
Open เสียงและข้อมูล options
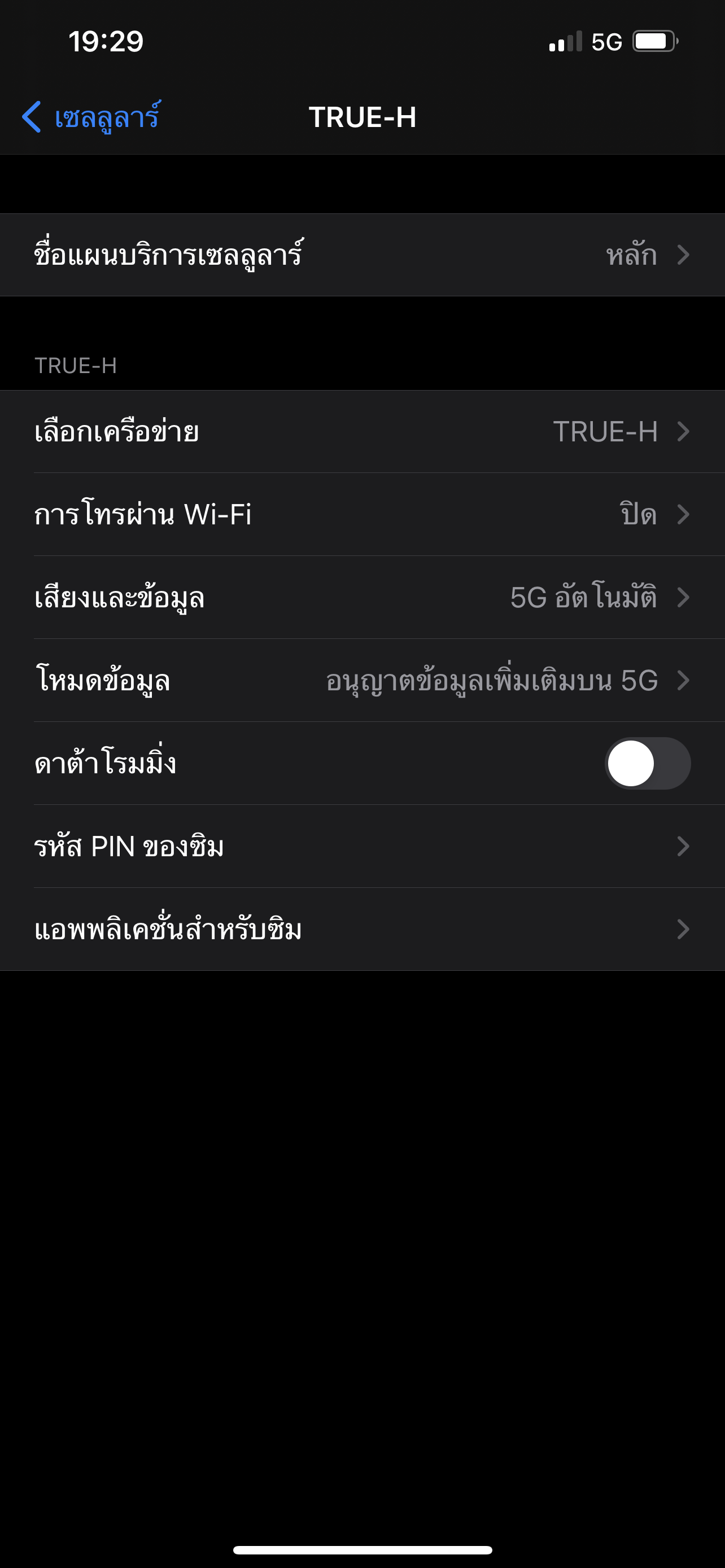click(362, 597)
